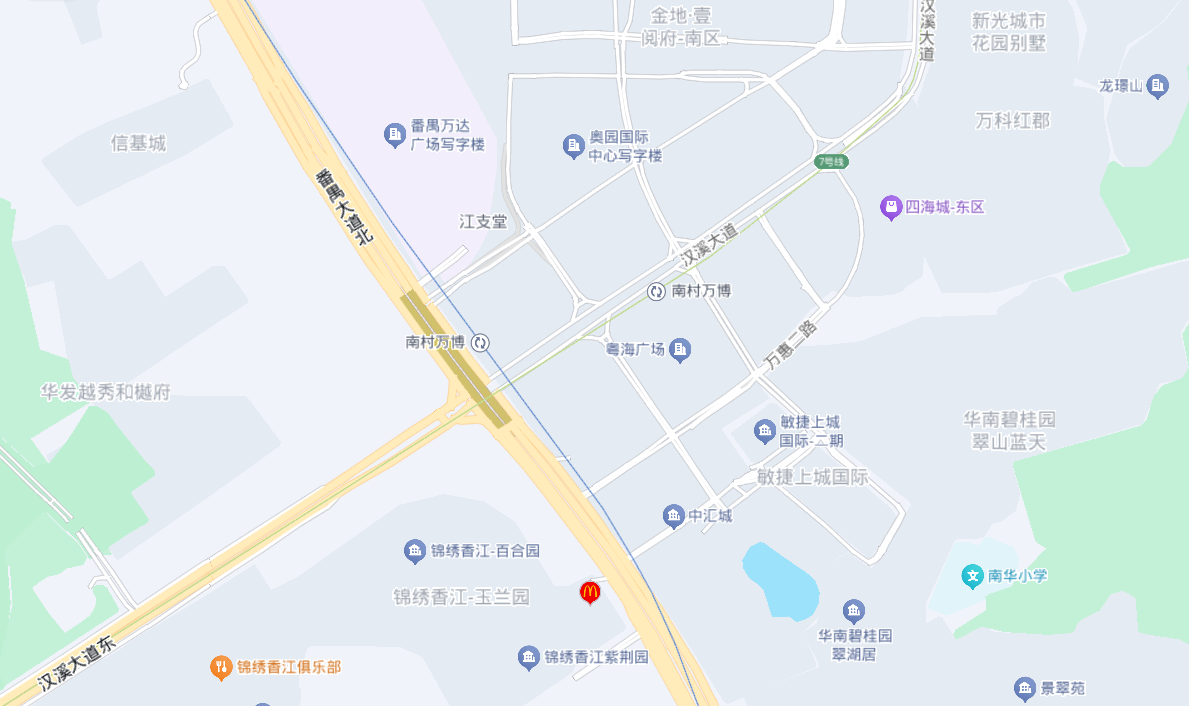Tap the 龙璟山 building marker

[1158, 86]
